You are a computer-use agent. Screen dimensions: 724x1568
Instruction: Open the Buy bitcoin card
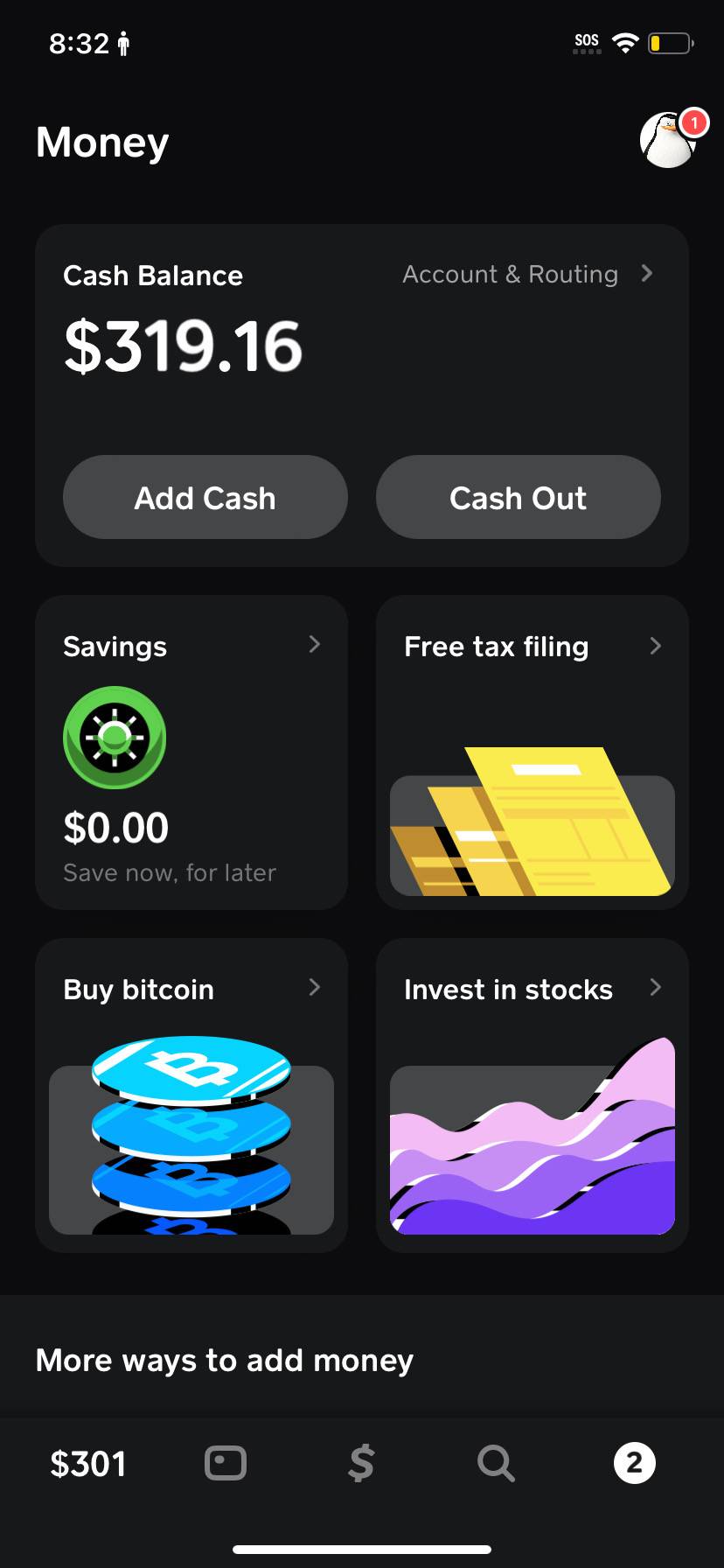(191, 1094)
